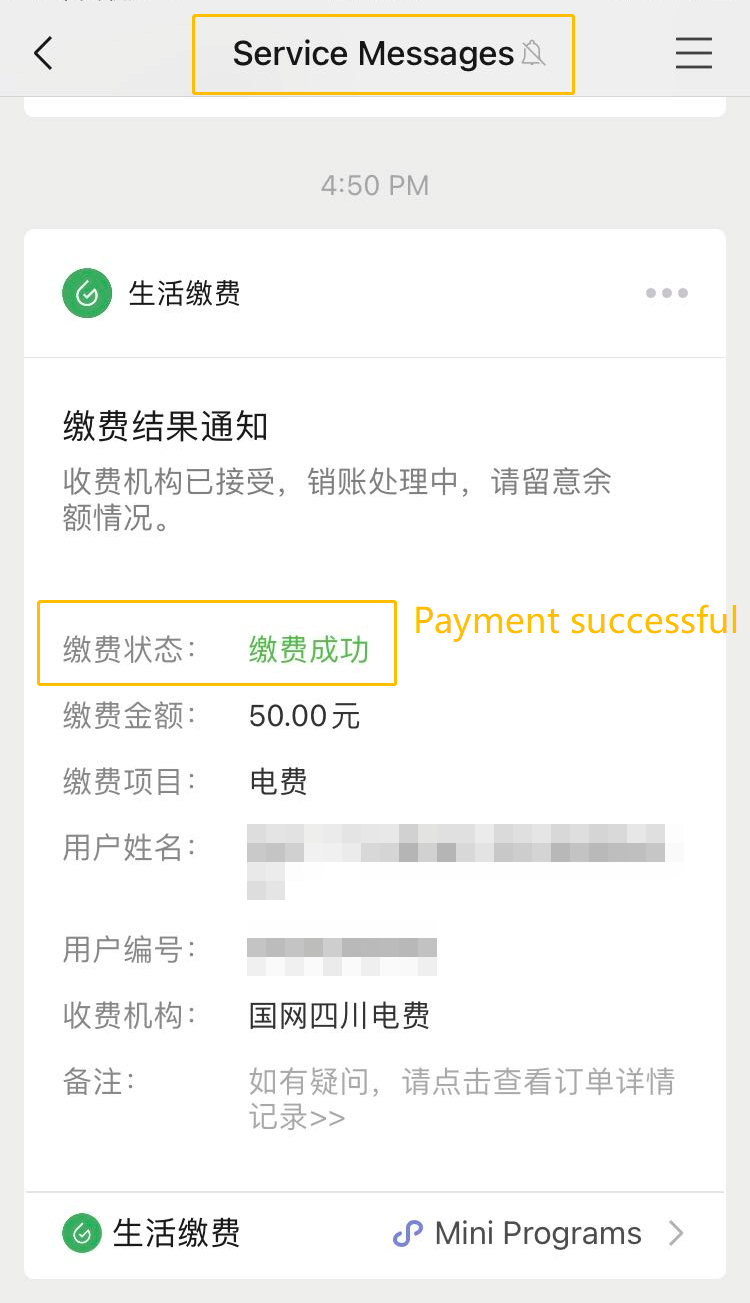The image size is (750, 1303).
Task: Open the 生活缴费 Mini Programs footer link
Action: pos(375,1234)
